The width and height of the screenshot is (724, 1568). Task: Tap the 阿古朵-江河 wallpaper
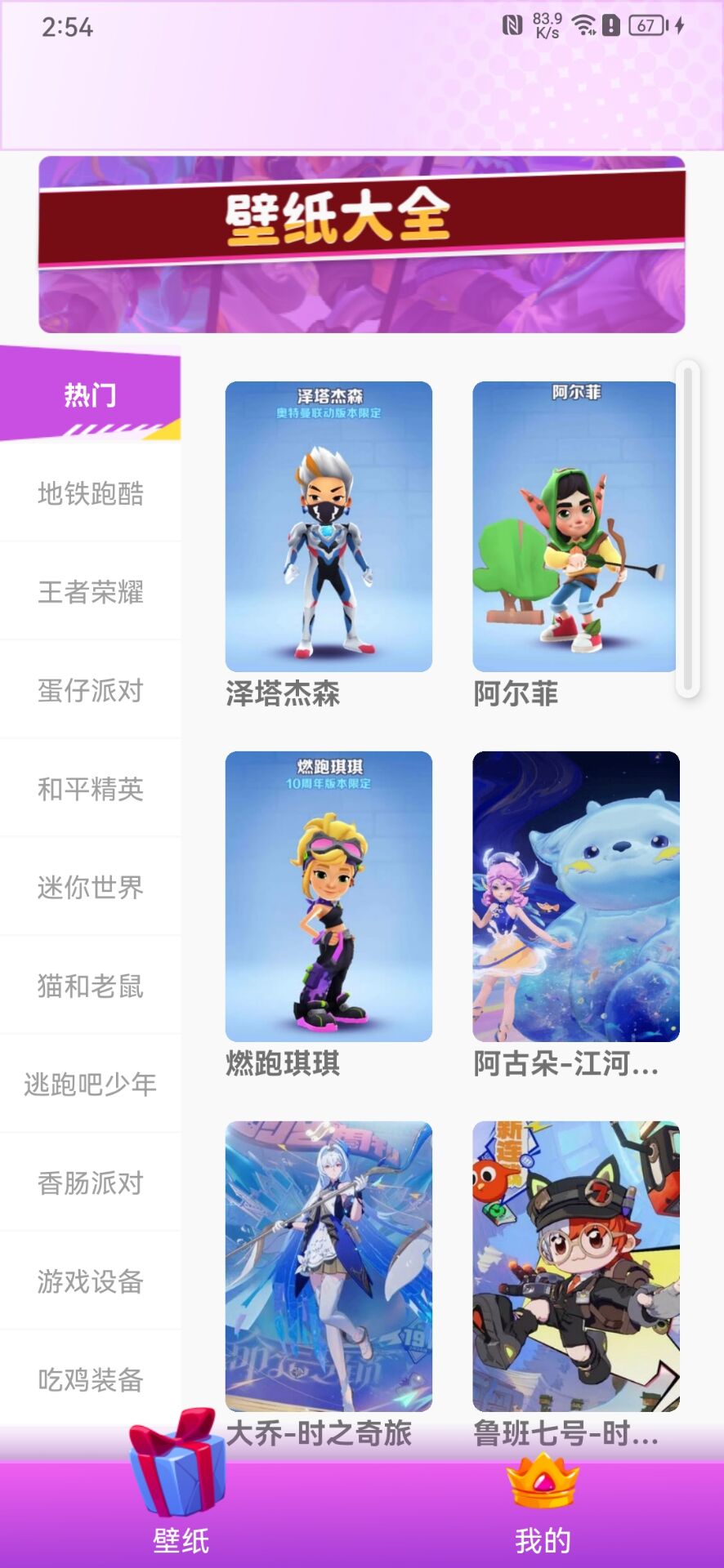pyautogui.click(x=575, y=896)
